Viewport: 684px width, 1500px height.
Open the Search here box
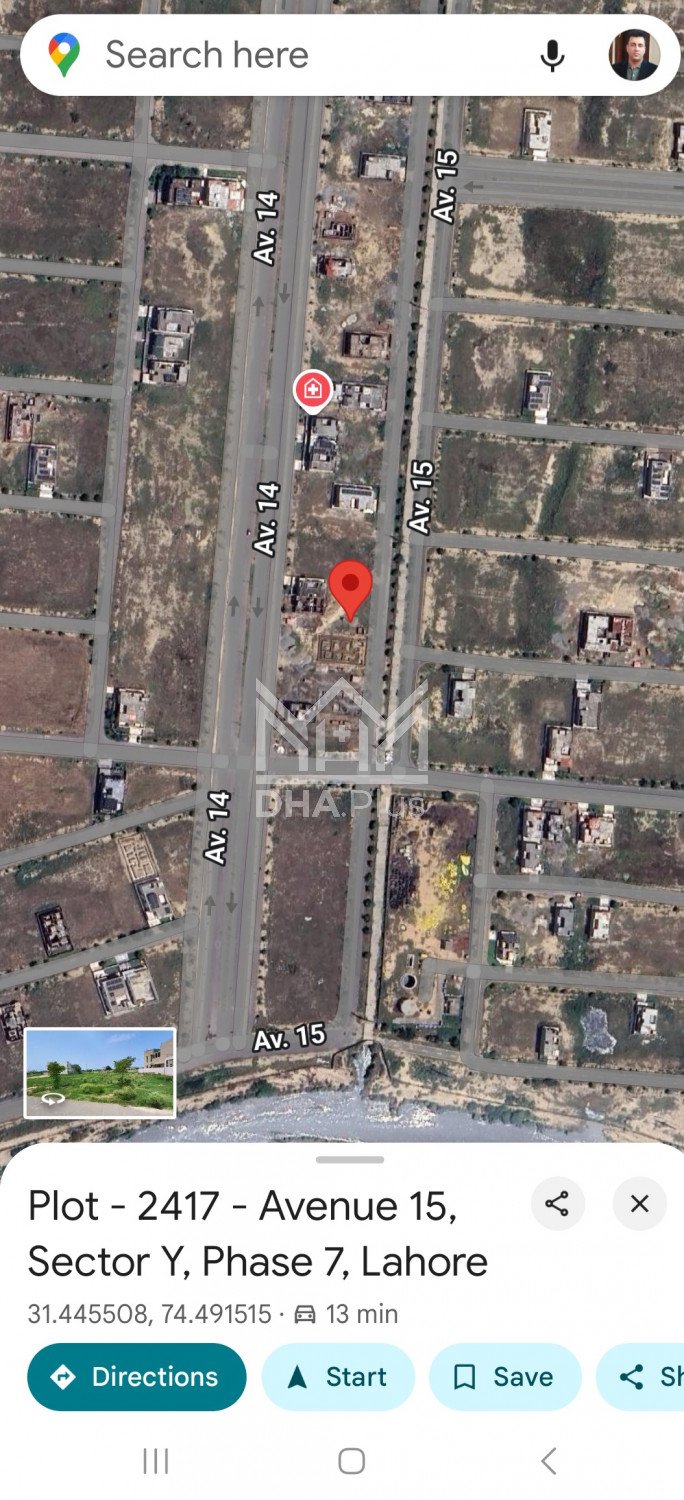(300, 55)
